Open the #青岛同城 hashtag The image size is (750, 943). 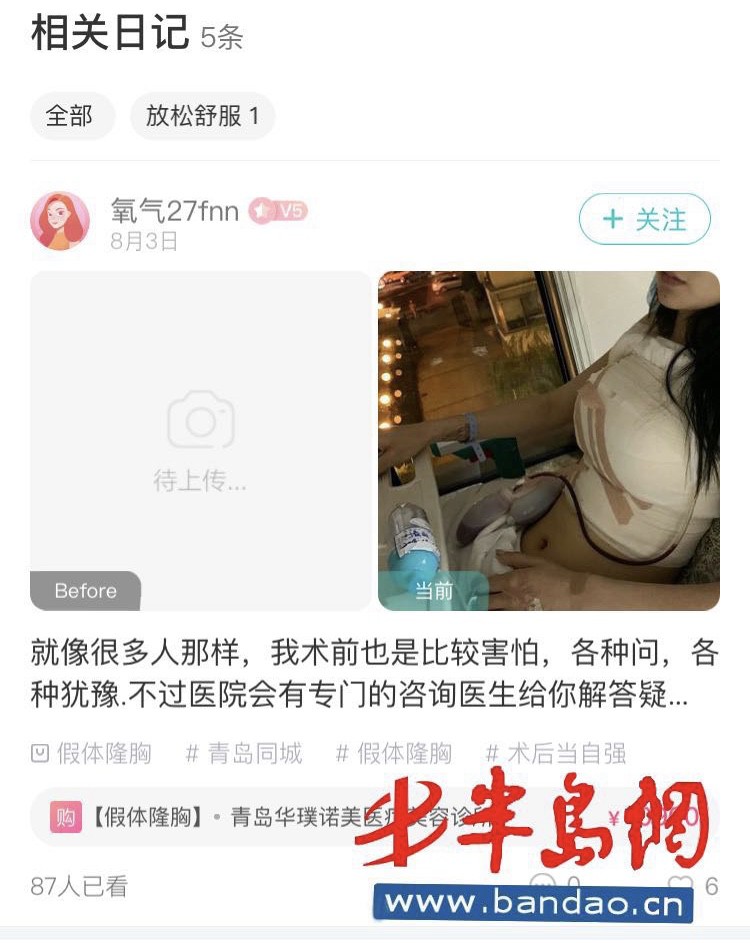(244, 753)
